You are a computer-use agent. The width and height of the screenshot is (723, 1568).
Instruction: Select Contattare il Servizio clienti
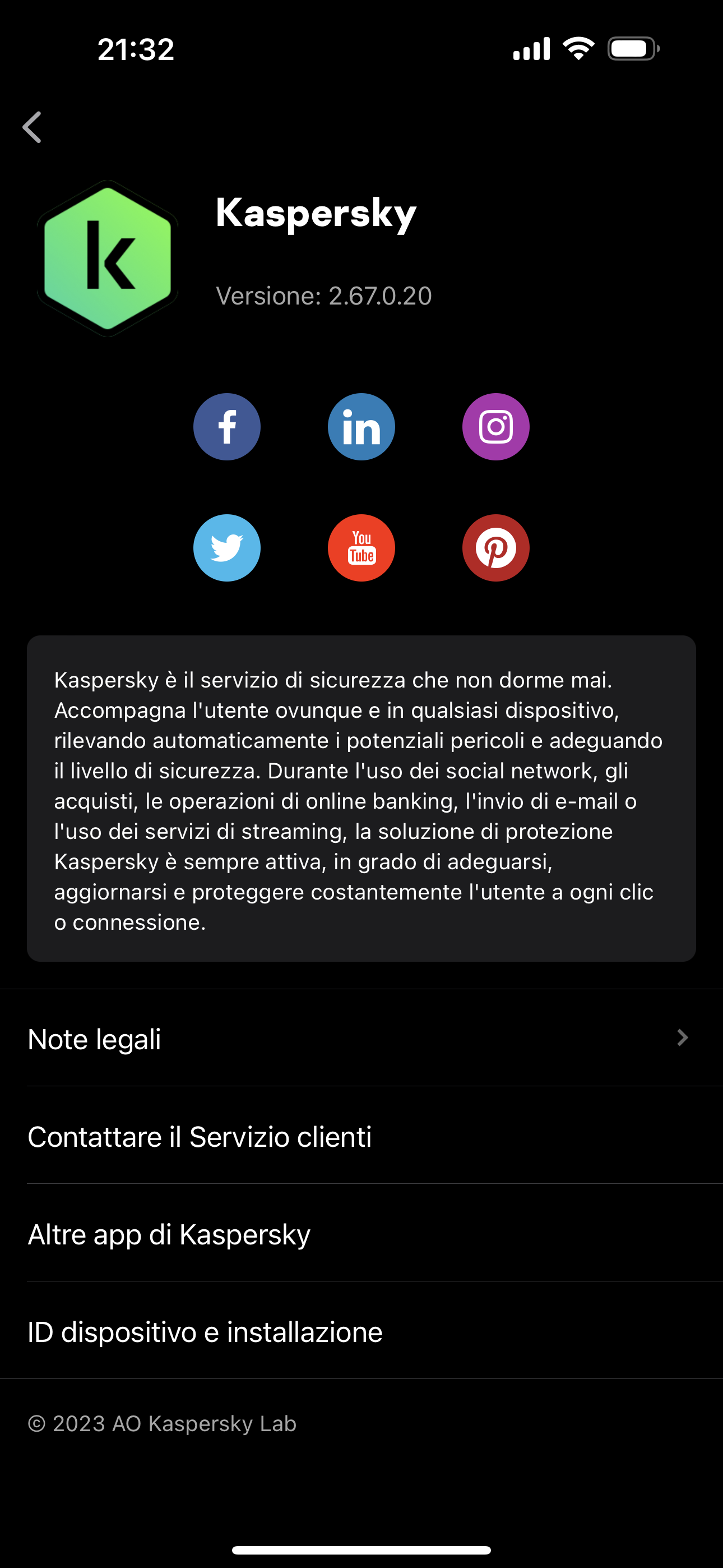click(x=361, y=1136)
